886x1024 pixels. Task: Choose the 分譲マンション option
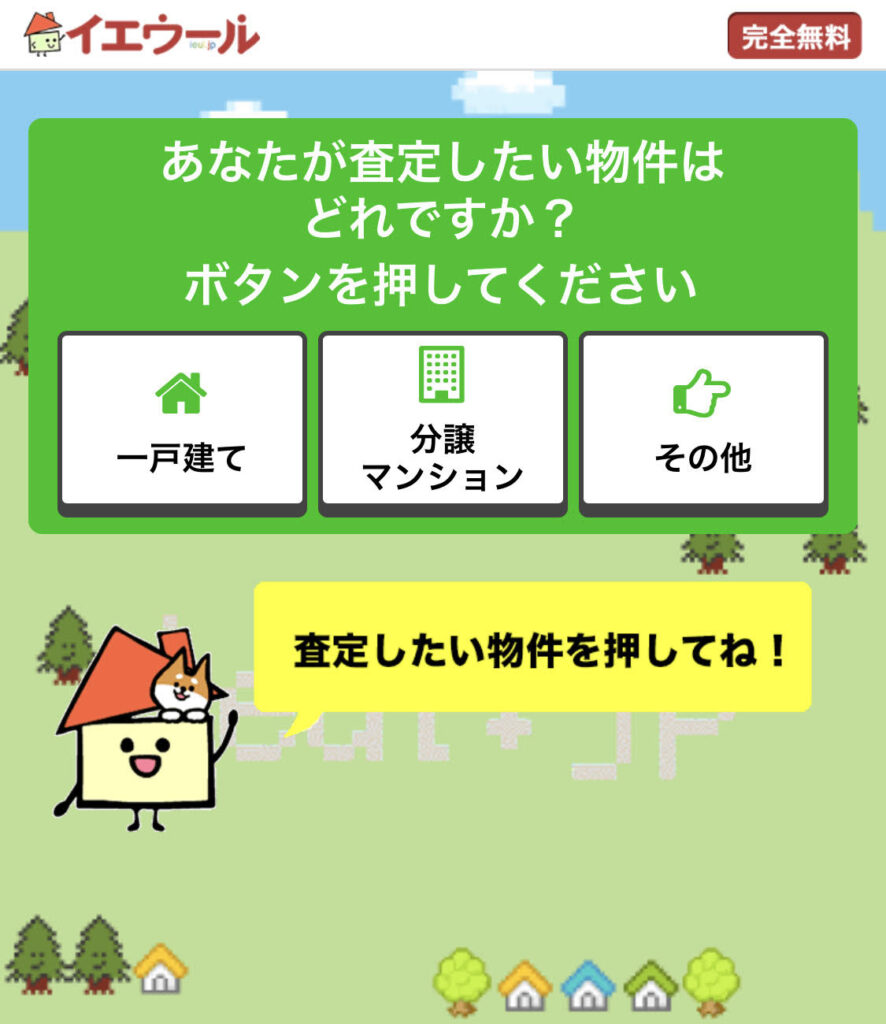(442, 421)
